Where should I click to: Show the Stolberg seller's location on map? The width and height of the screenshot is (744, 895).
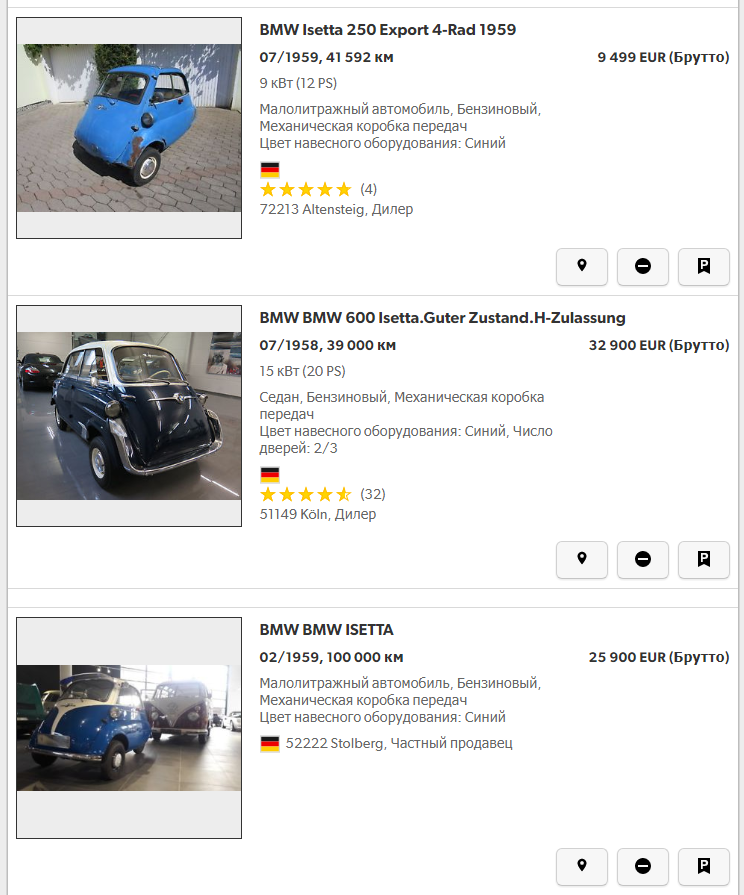pyautogui.click(x=582, y=866)
